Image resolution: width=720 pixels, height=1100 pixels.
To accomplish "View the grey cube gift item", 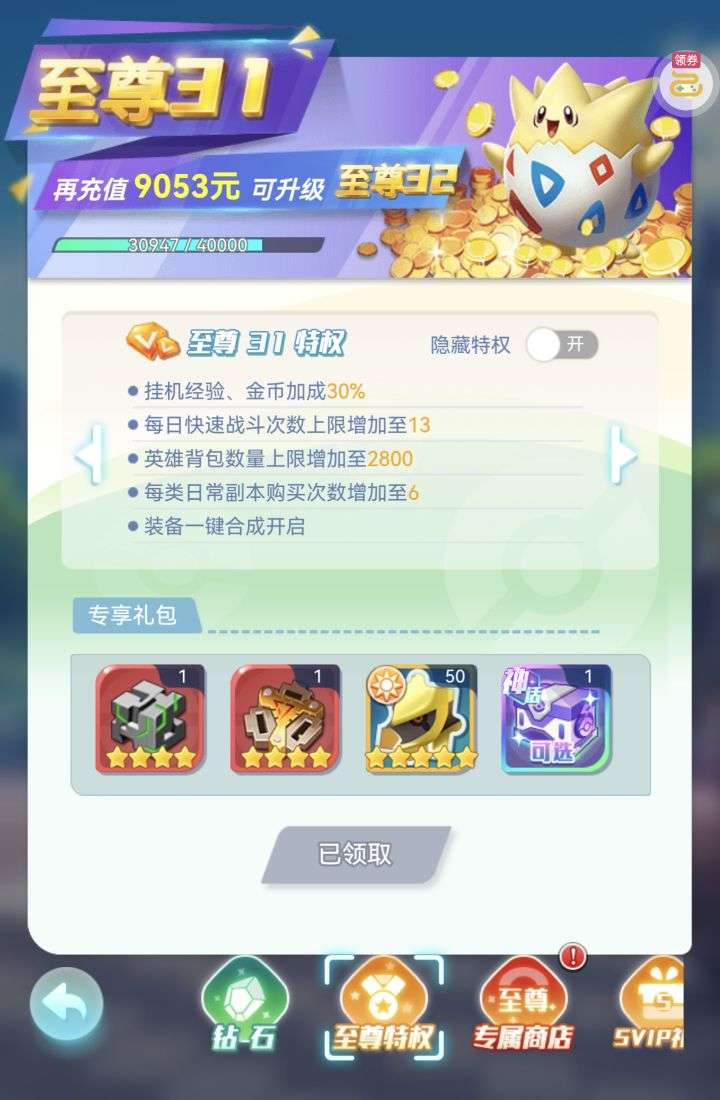I will coord(150,719).
